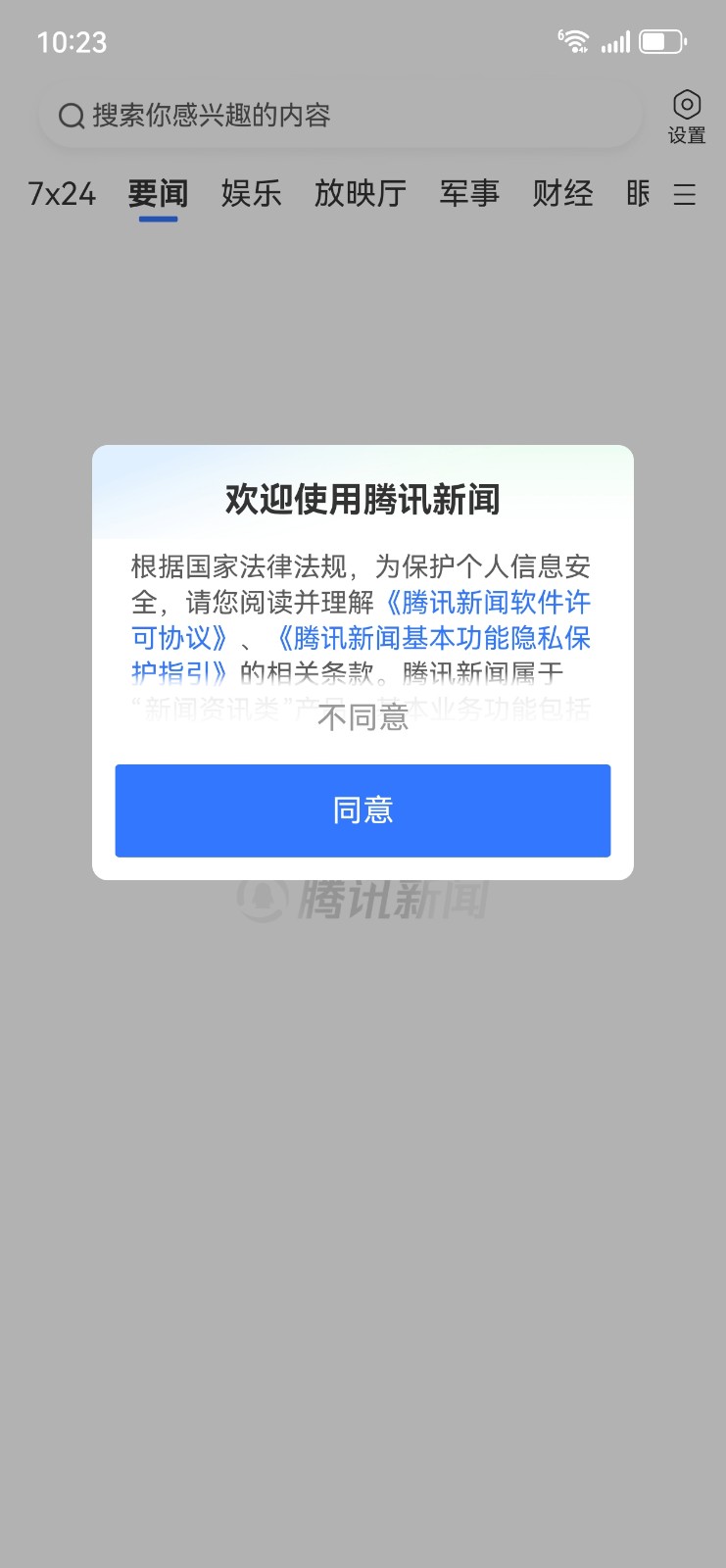Switch to the 放映厅 tab

click(360, 194)
